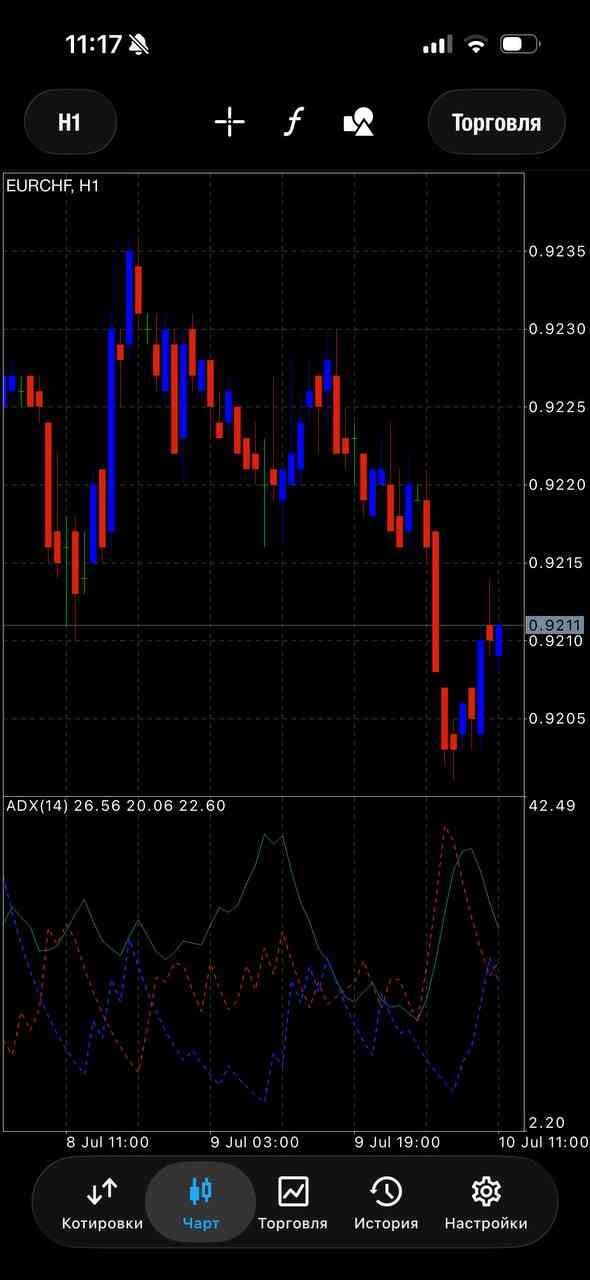Open the История tab
Image resolution: width=590 pixels, height=1280 pixels.
[x=386, y=1203]
